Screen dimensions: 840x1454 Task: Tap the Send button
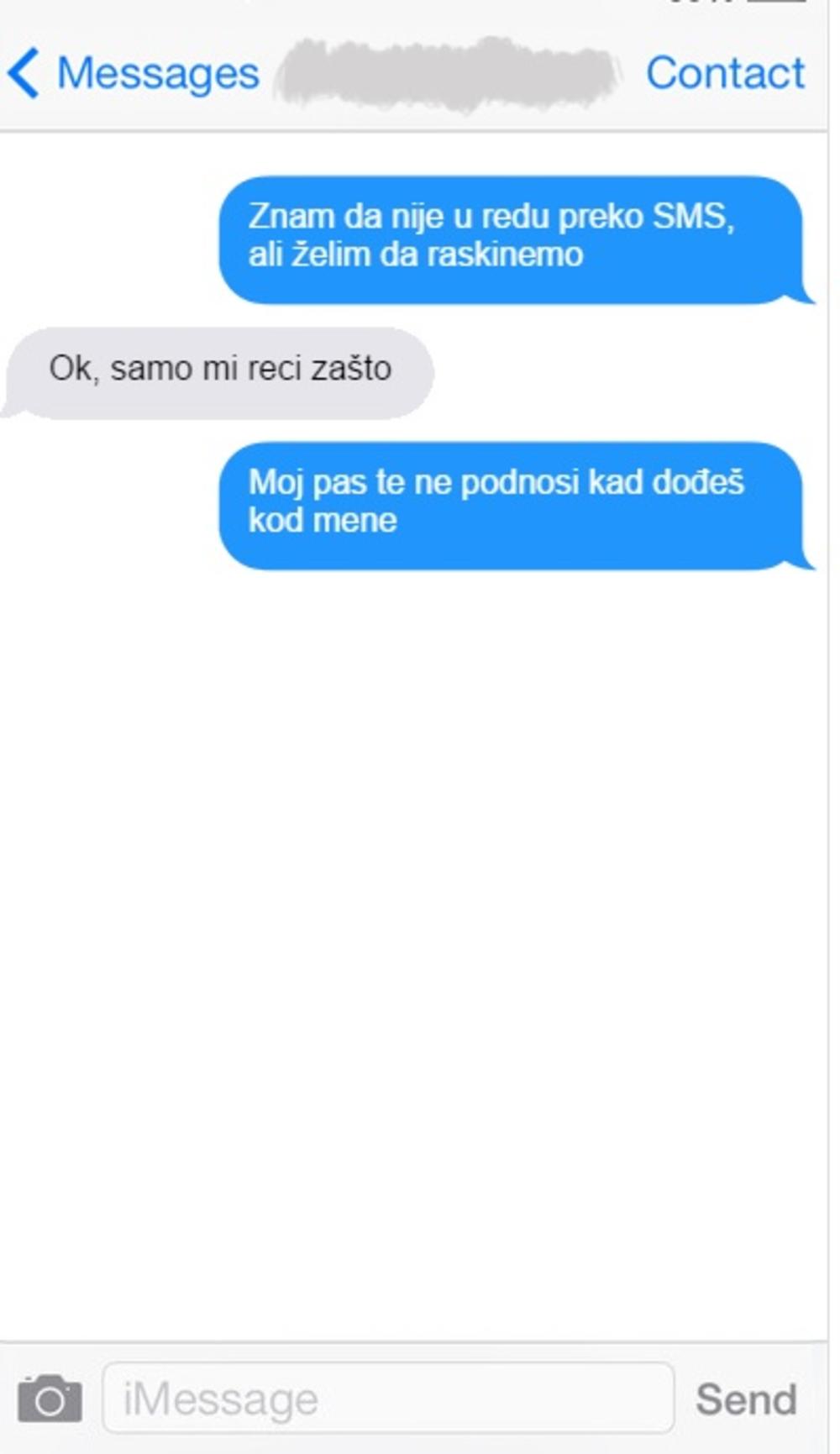tap(746, 1399)
